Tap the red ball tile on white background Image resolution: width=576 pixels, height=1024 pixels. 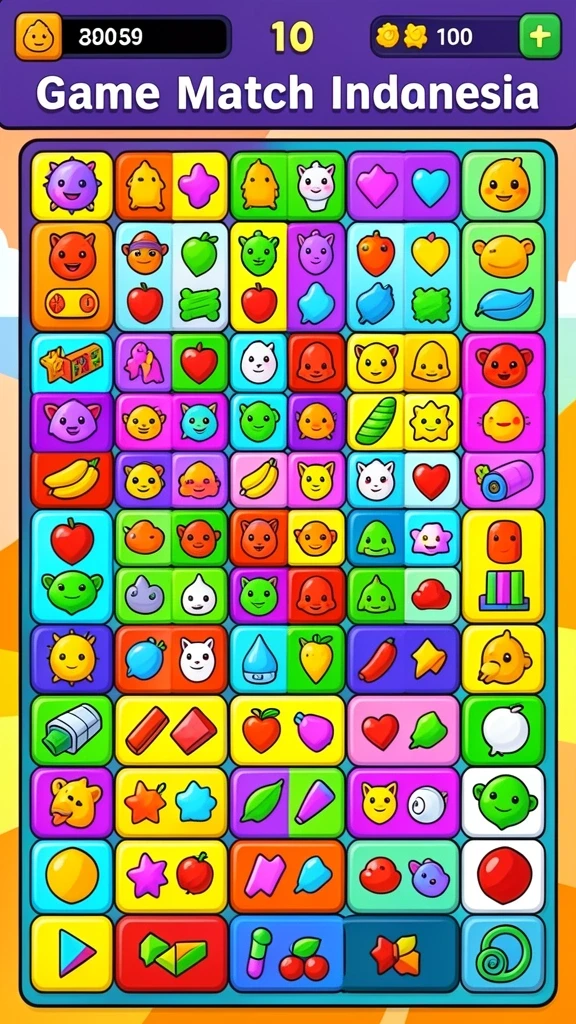(503, 875)
